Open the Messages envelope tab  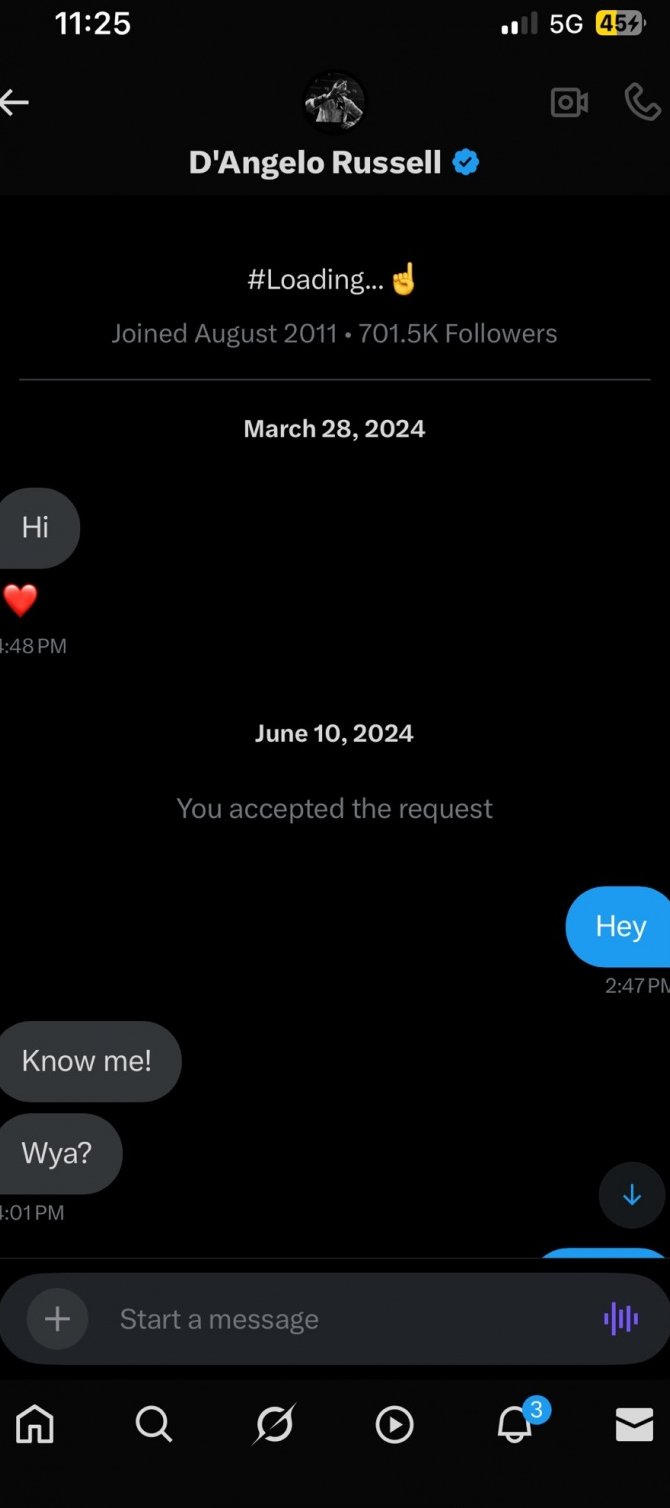(x=634, y=1425)
